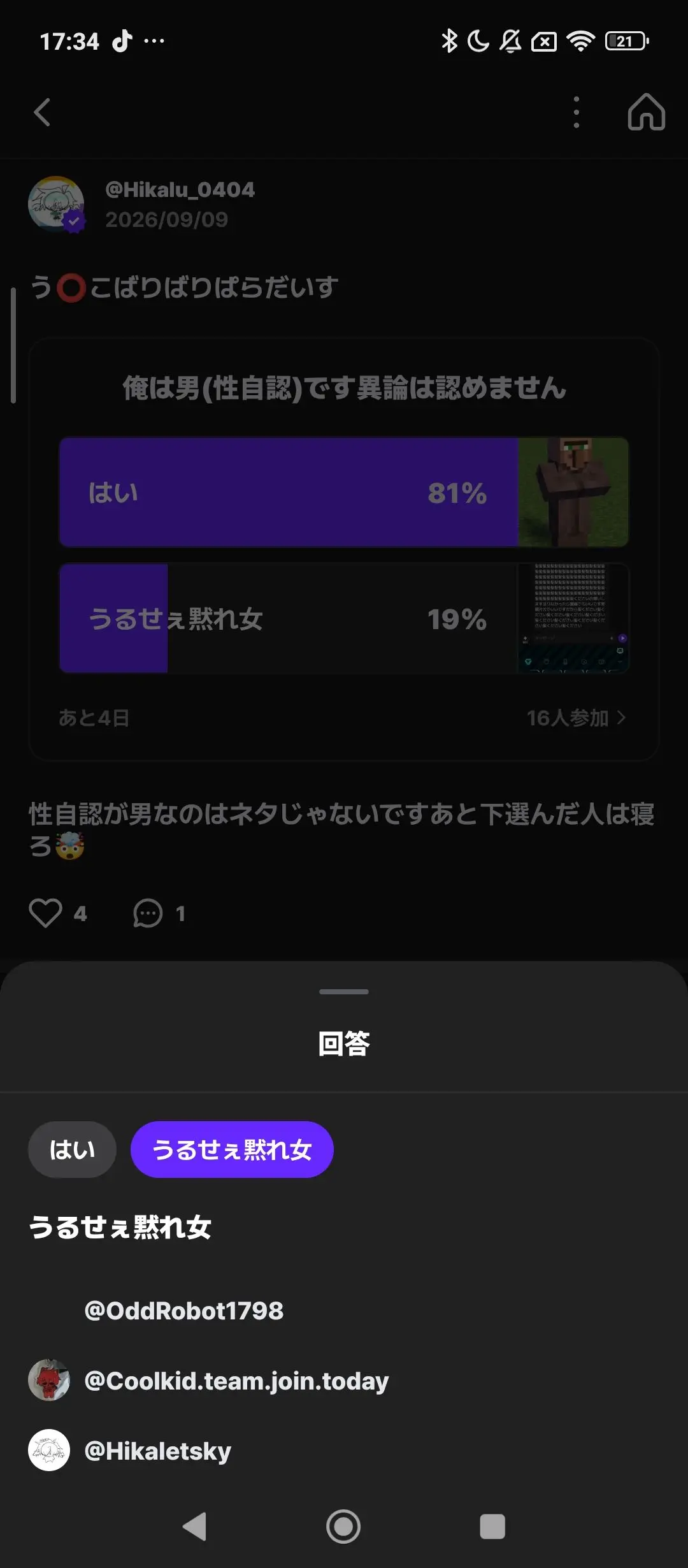
Task: Open @Coolkid.team.join.today's profile row
Action: coord(344,1380)
